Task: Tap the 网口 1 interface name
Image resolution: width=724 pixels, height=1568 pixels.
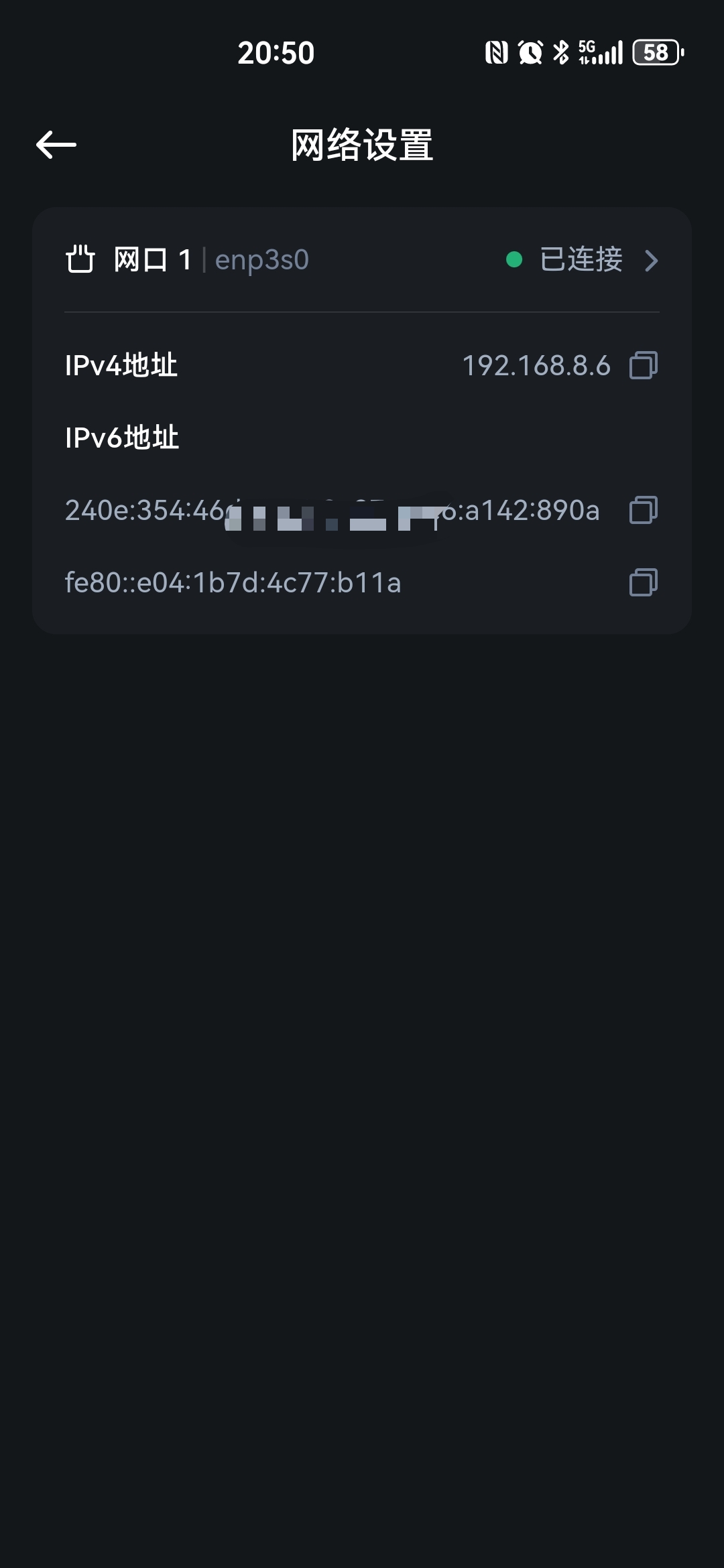Action: tap(153, 260)
